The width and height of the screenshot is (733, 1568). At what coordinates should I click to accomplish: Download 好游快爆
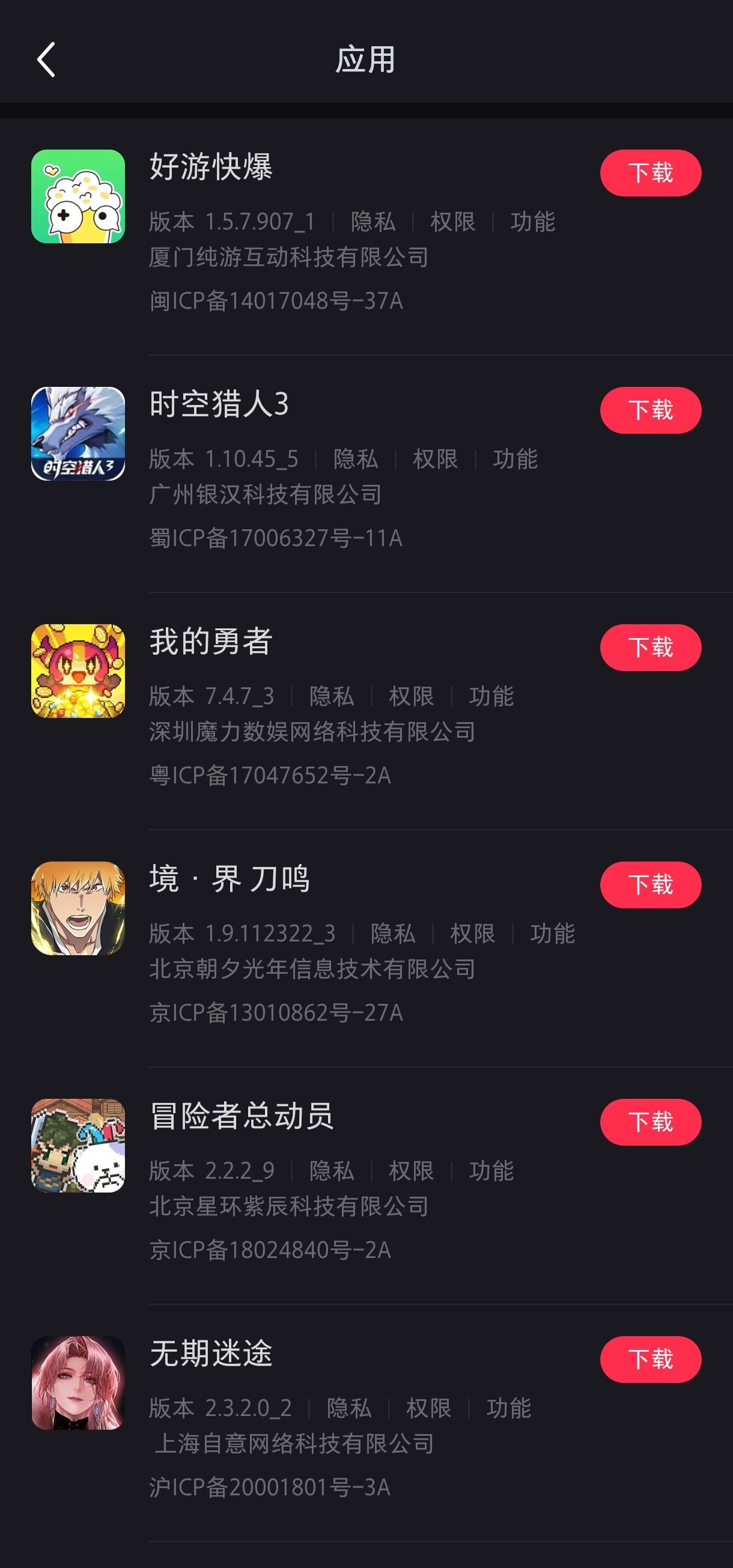tap(650, 173)
